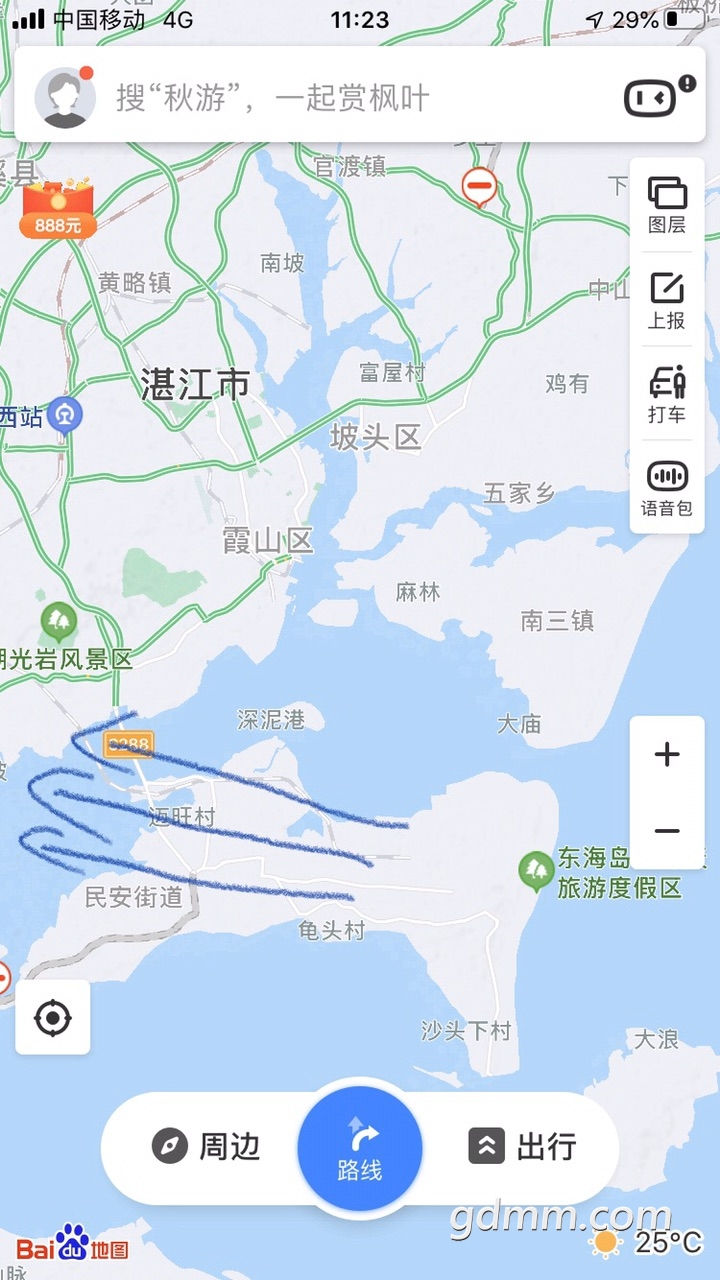
Task: Open the 打车 taxi option
Action: (x=667, y=393)
